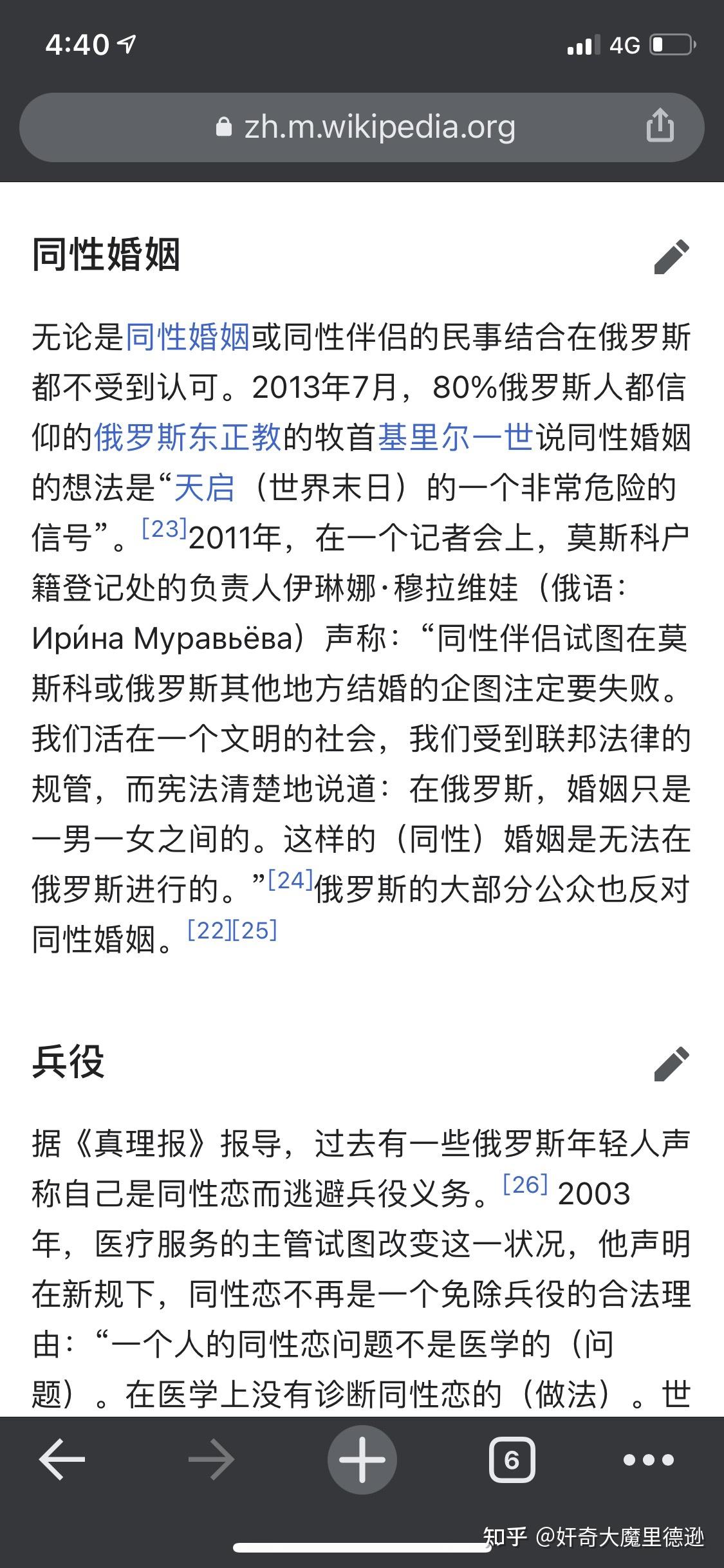Image resolution: width=724 pixels, height=1568 pixels.
Task: Open the 基里尔一世 link
Action: tap(455, 438)
